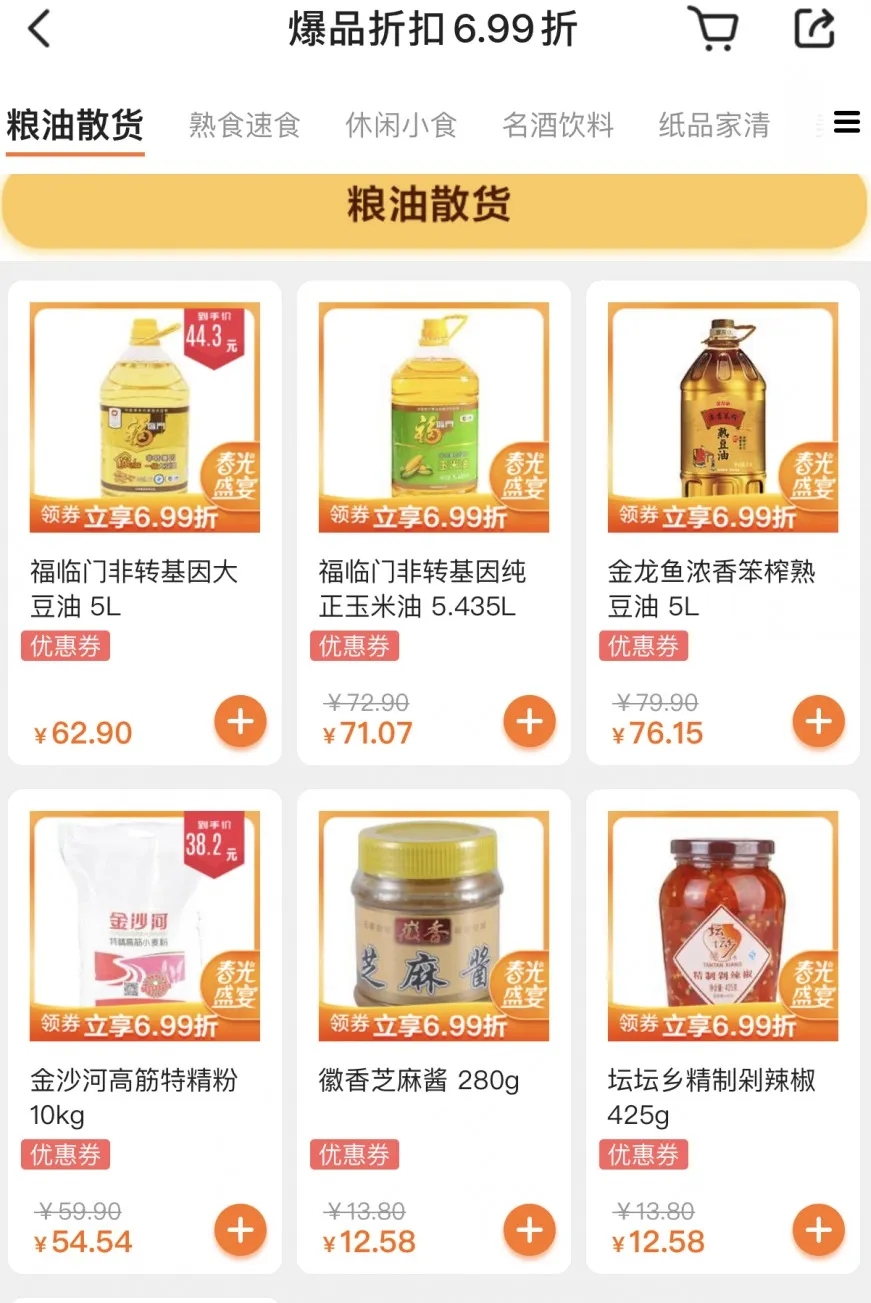Viewport: 871px width, 1303px height.
Task: Open the shopping cart
Action: [x=713, y=28]
